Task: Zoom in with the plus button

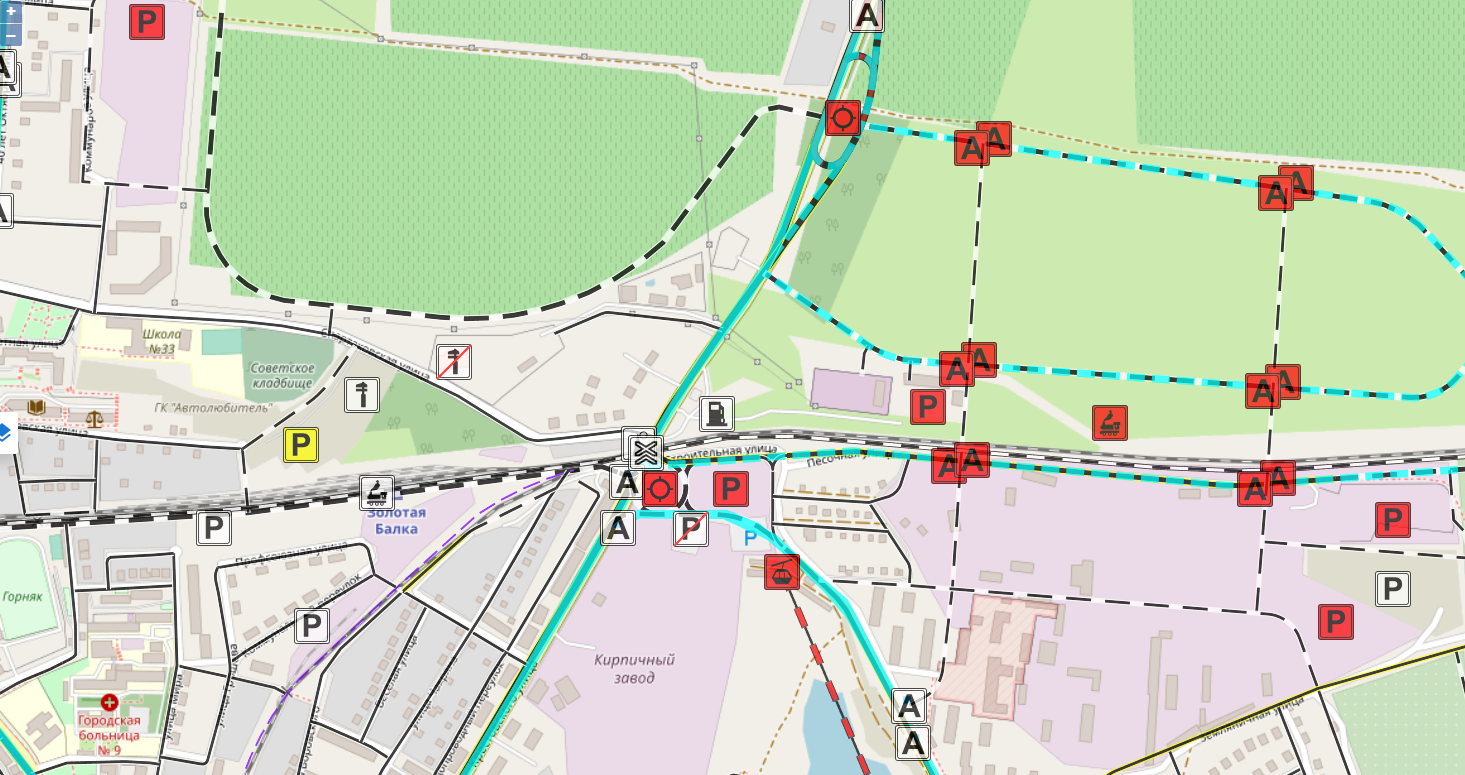Action: (x=10, y=12)
